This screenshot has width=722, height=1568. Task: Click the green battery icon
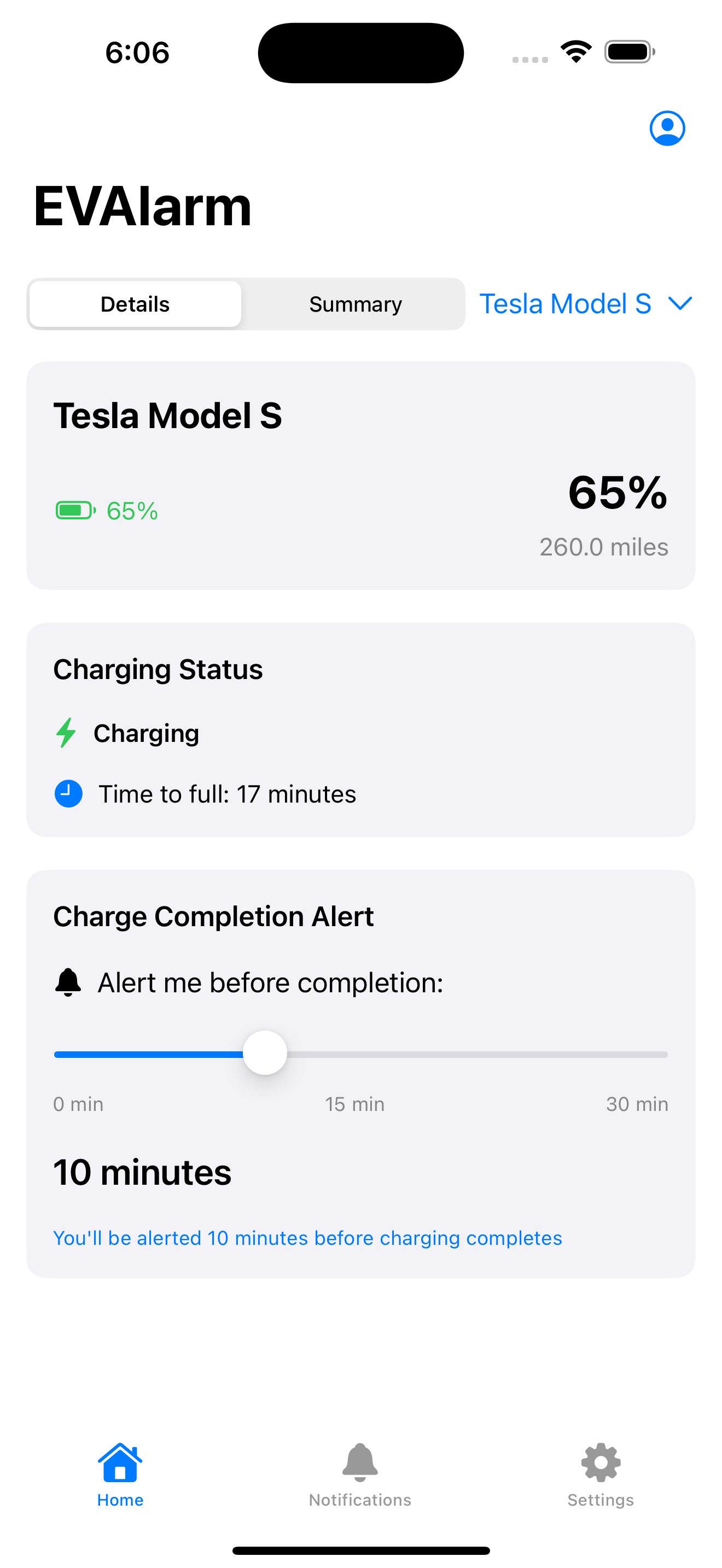(x=74, y=511)
